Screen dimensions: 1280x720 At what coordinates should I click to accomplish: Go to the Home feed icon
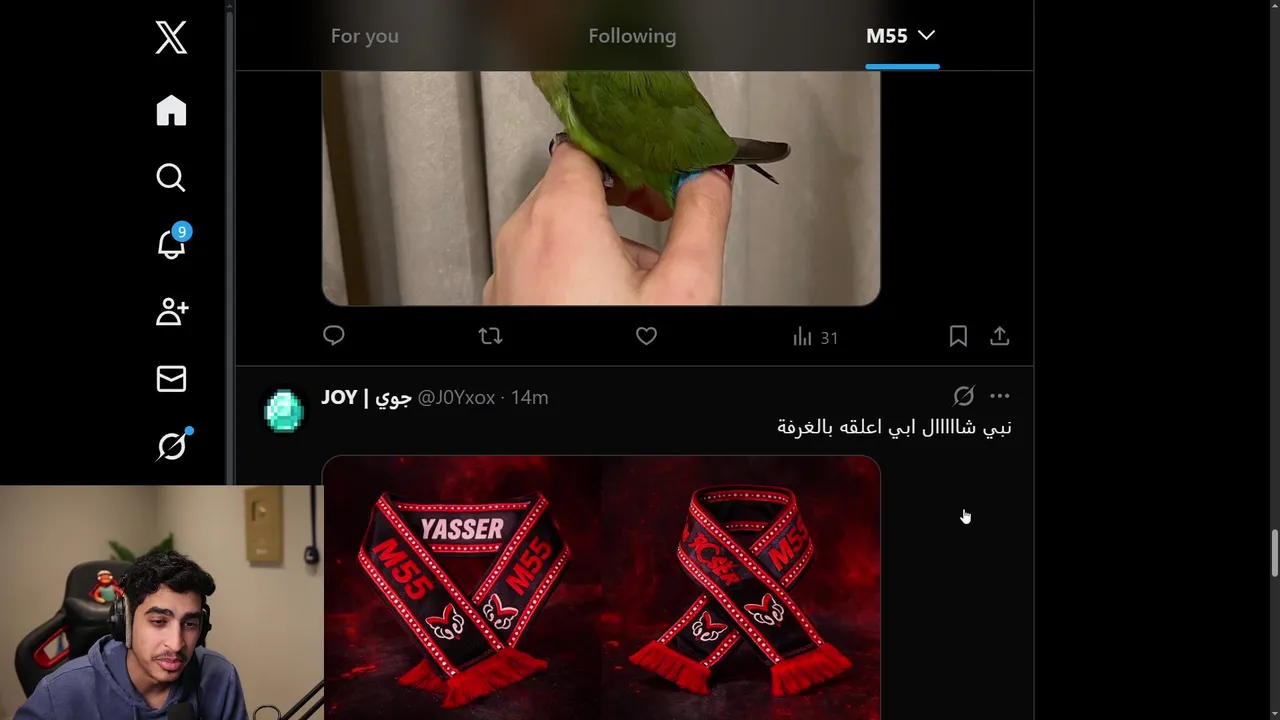tap(171, 110)
